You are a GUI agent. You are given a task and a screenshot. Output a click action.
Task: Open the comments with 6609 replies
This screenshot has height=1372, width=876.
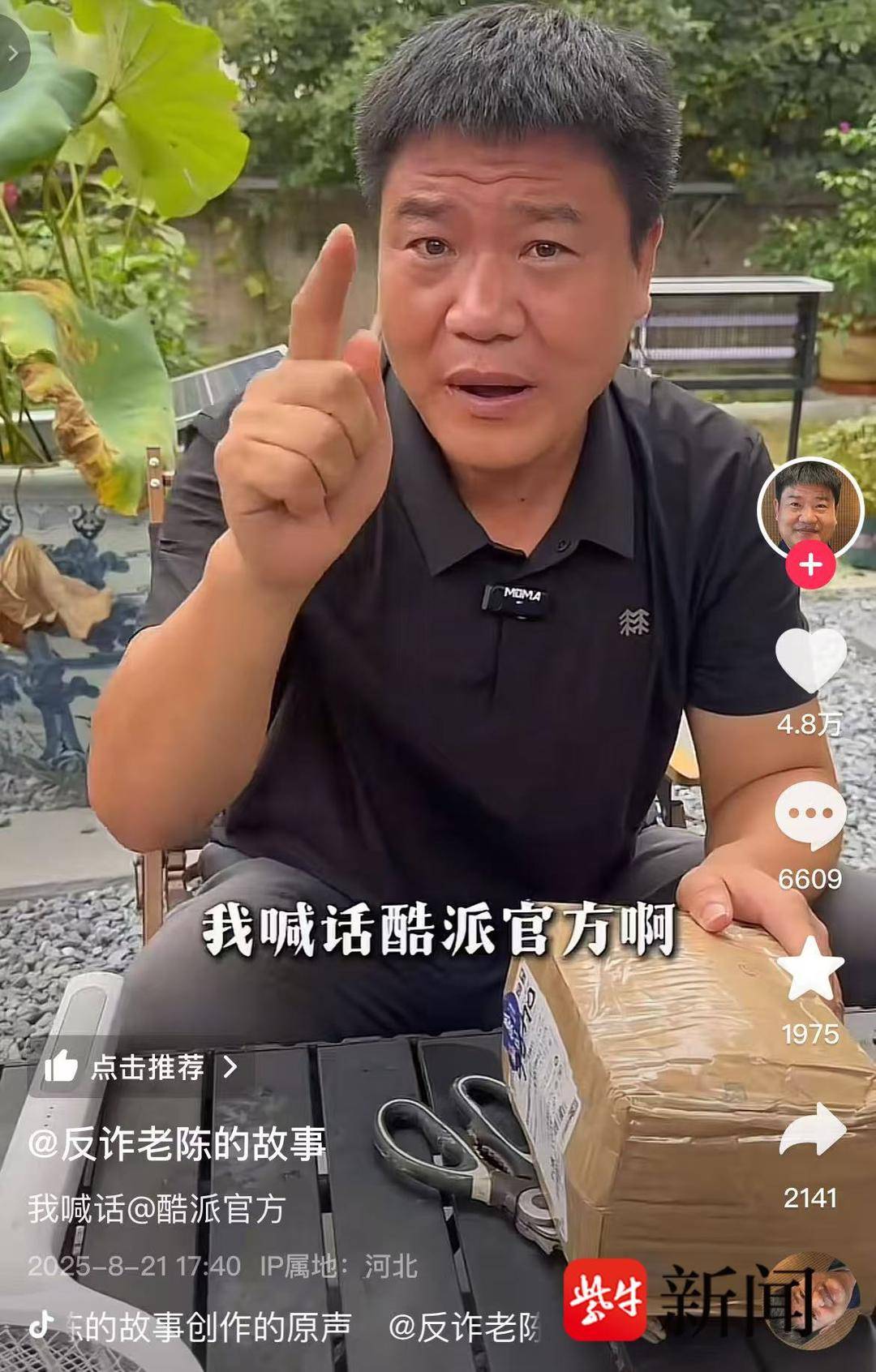(x=810, y=815)
